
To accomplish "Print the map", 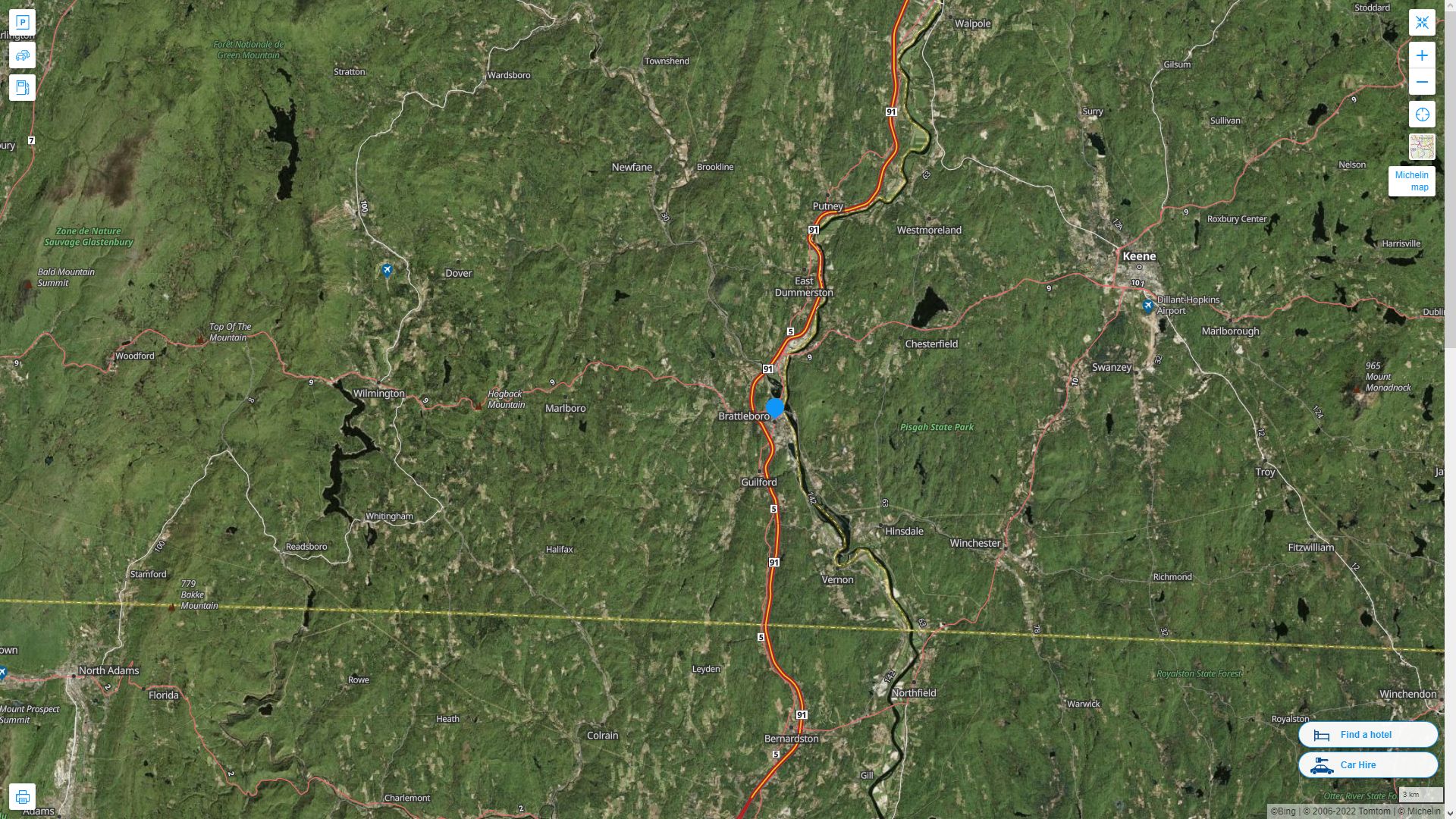I will 22,797.
